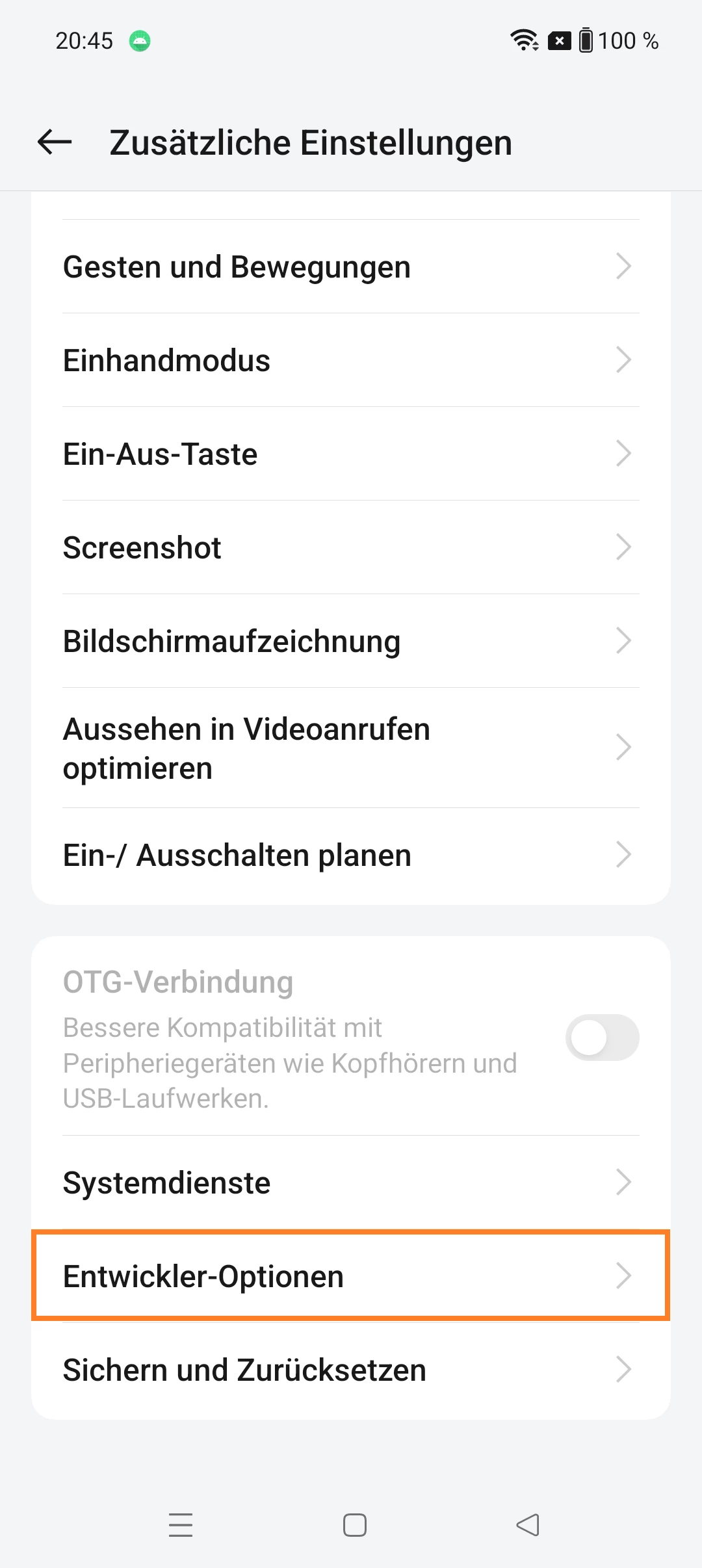The image size is (702, 1568).
Task: Tap the system home button
Action: click(355, 1525)
